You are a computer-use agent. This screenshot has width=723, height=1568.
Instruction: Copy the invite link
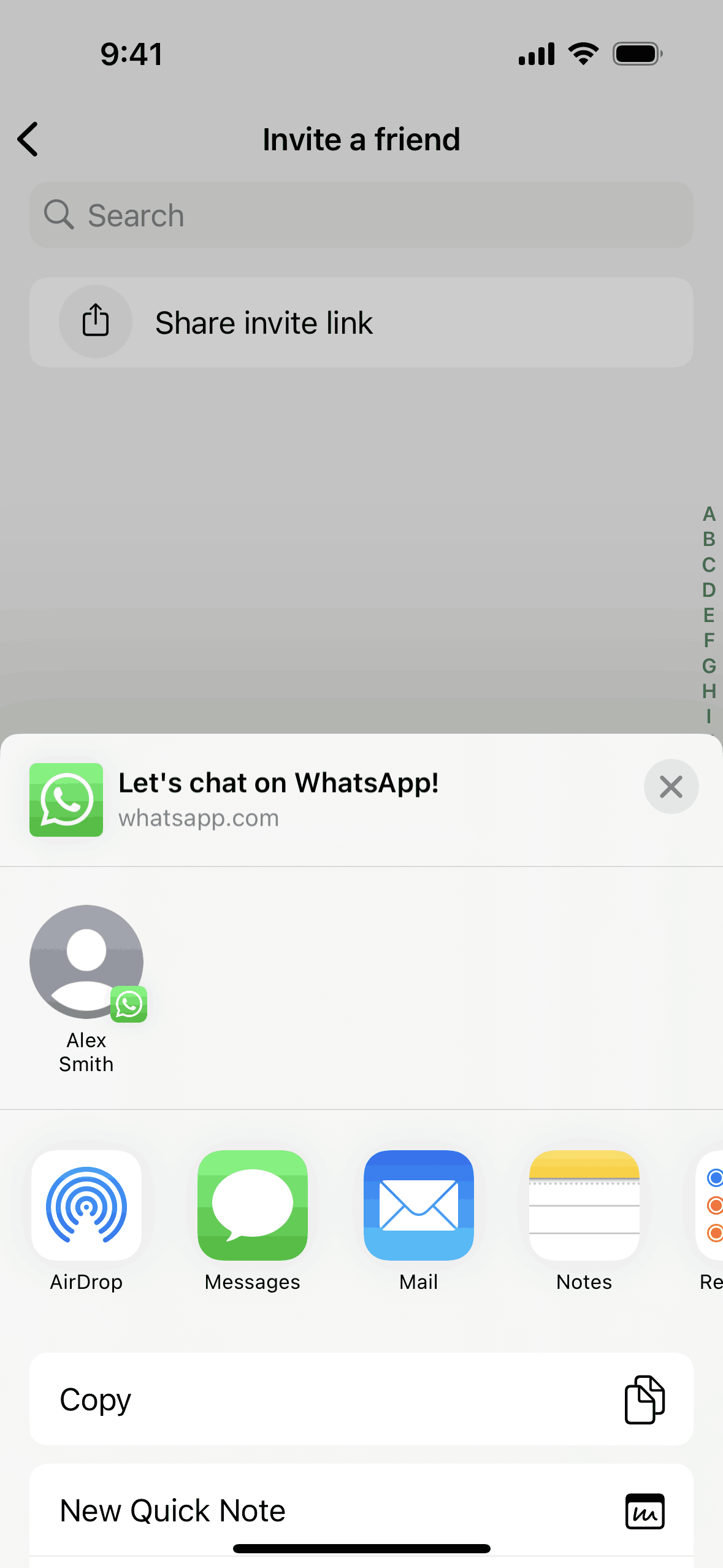tap(361, 1399)
